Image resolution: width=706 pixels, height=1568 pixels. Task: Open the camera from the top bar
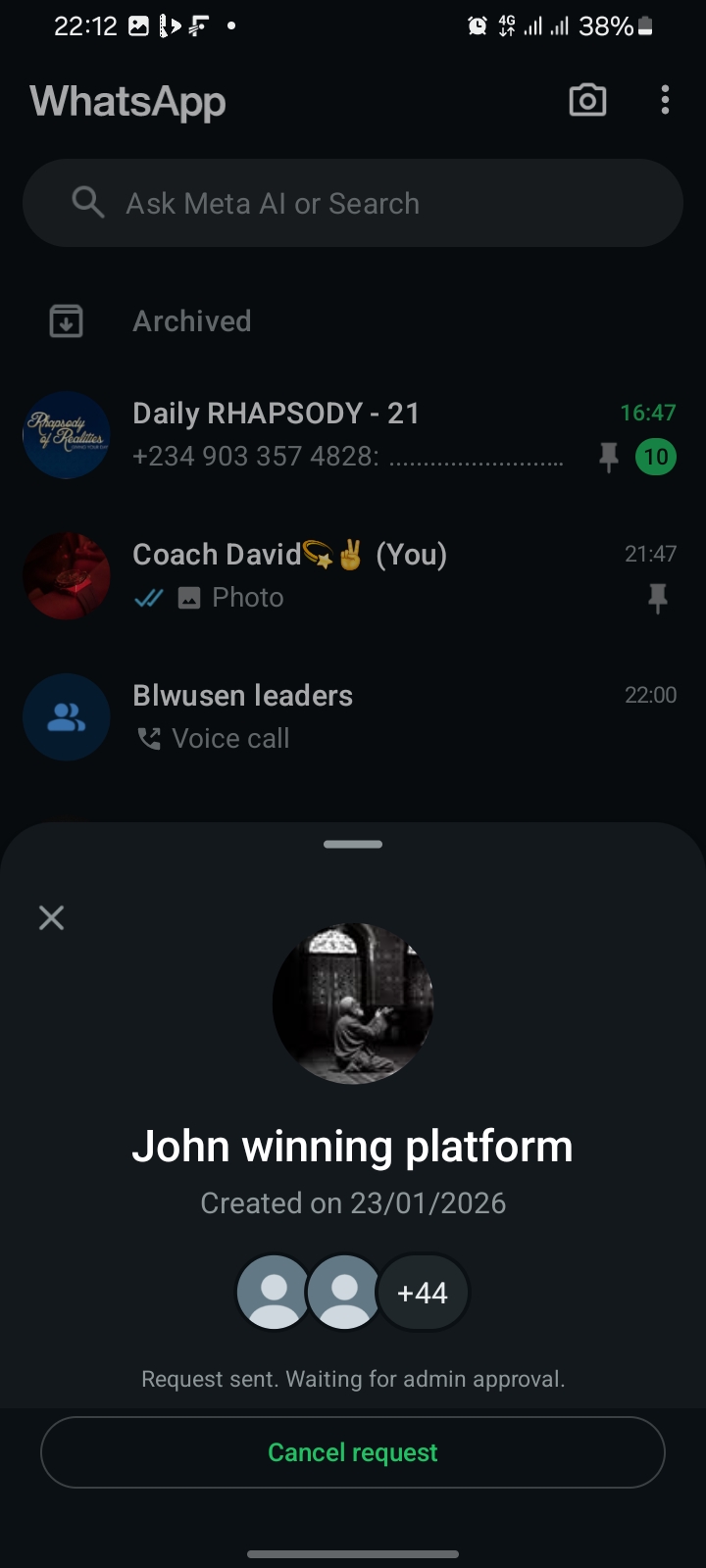point(587,100)
